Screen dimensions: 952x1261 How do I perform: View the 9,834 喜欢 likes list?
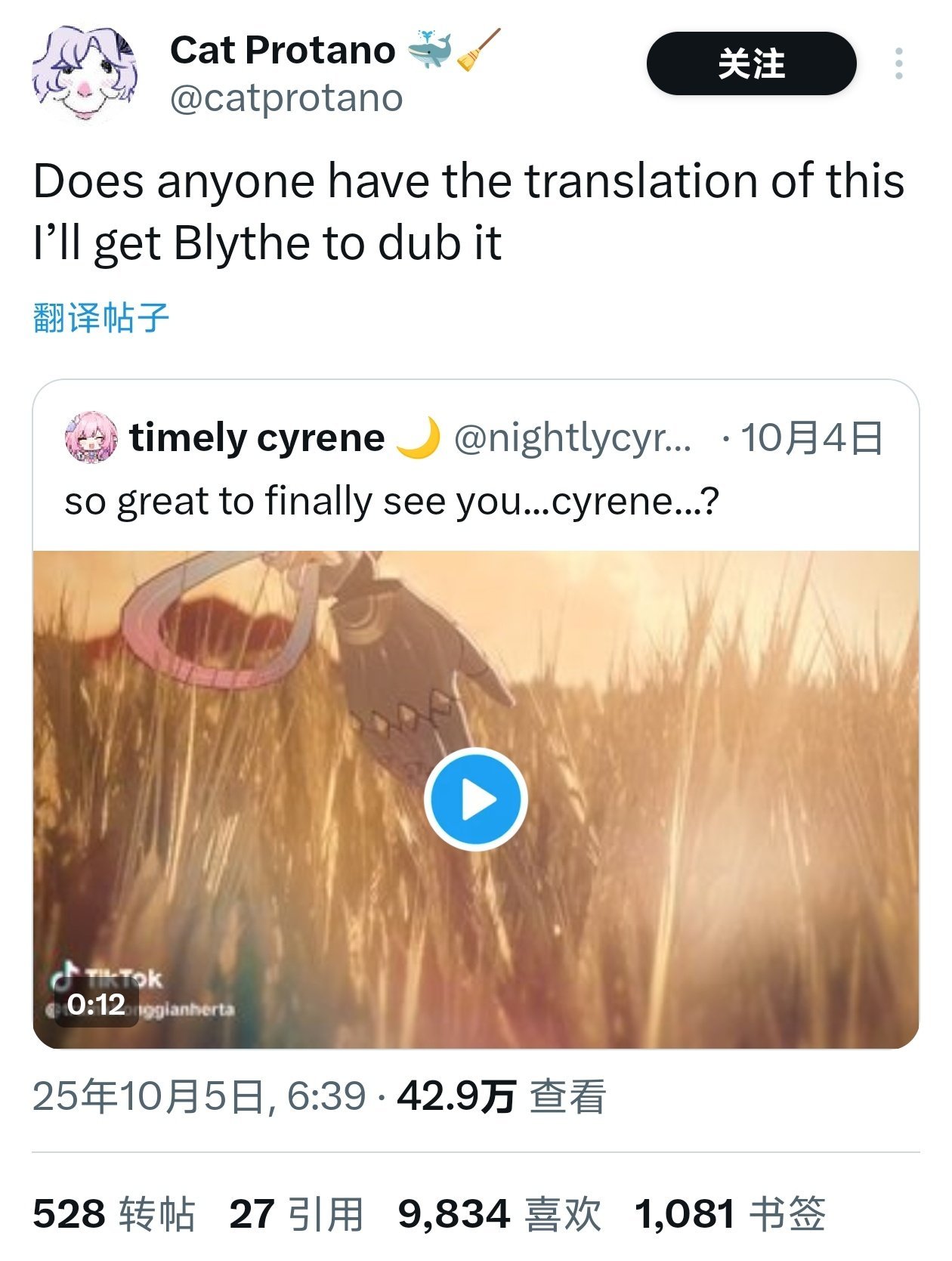click(x=499, y=1214)
